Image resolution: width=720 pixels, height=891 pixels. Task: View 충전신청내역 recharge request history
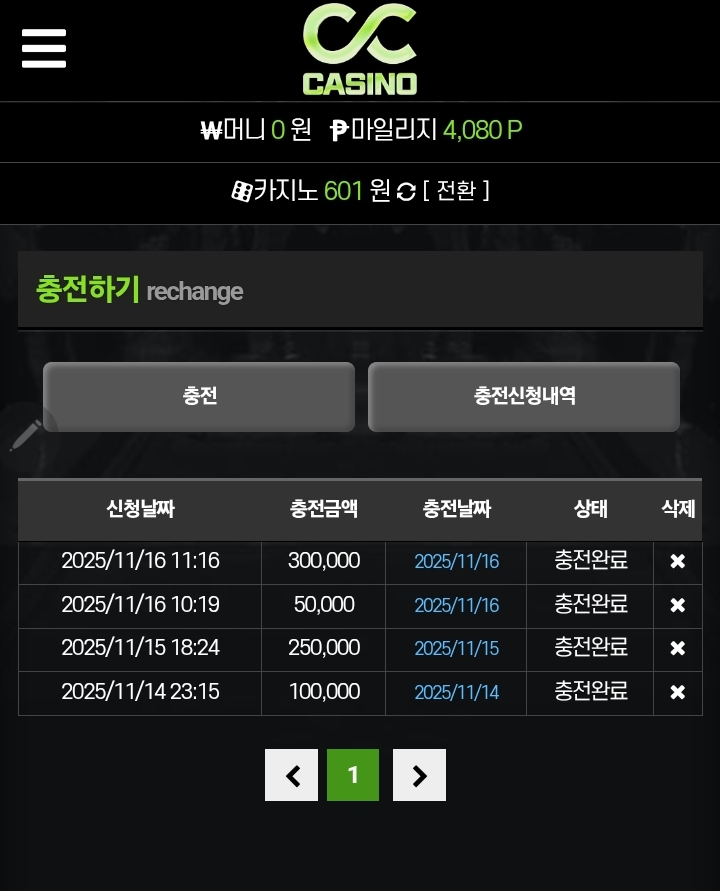tap(524, 396)
